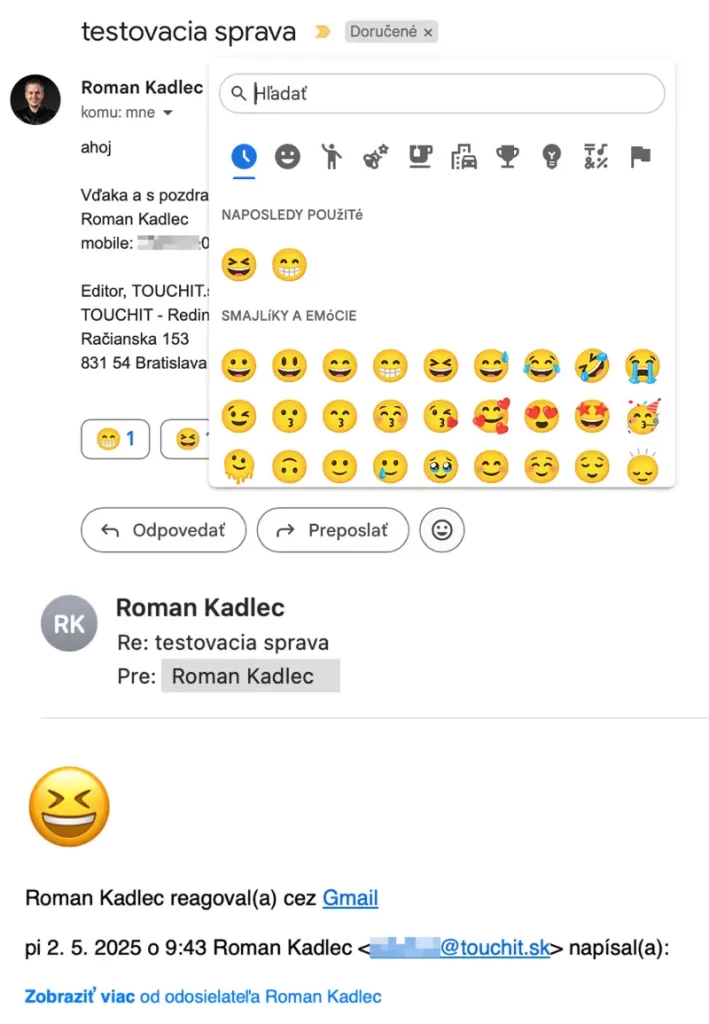Open the Gmail link in the reaction message
Image resolution: width=709 pixels, height=1024 pixels.
(350, 898)
